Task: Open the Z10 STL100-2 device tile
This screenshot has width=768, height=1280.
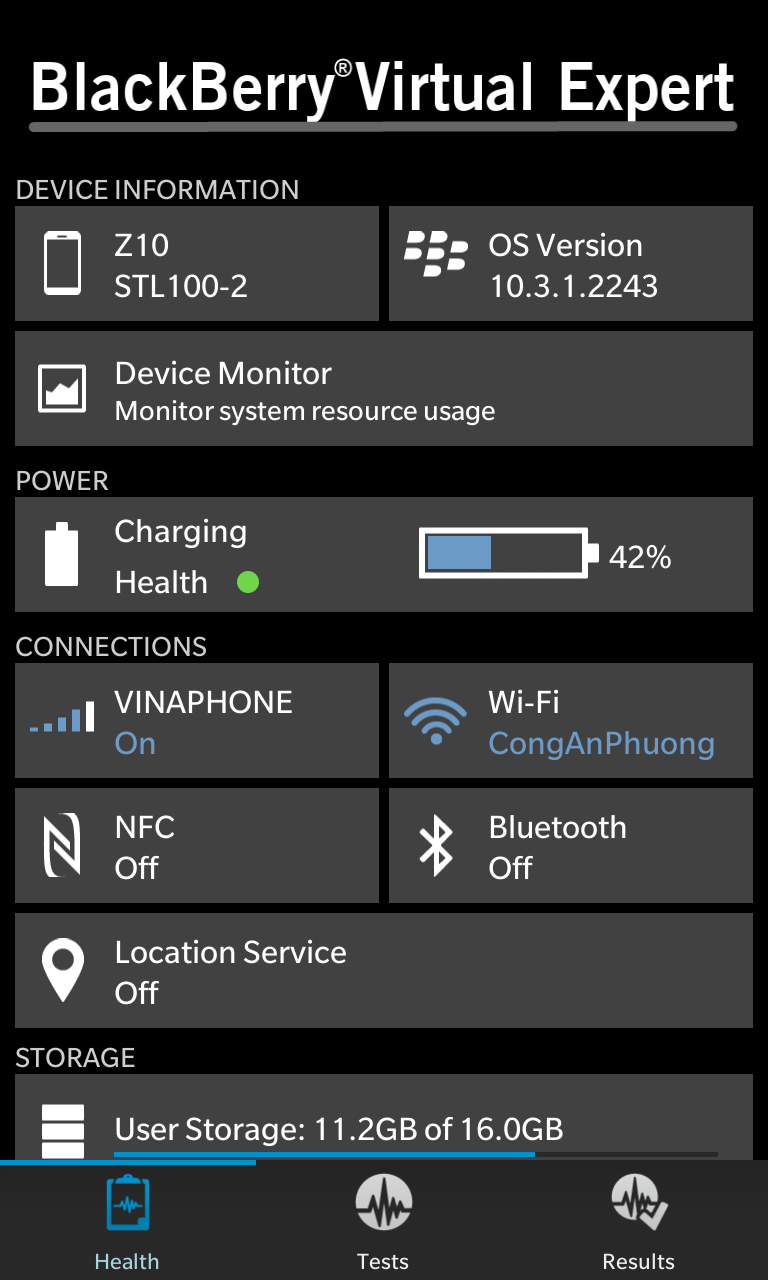Action: [197, 264]
